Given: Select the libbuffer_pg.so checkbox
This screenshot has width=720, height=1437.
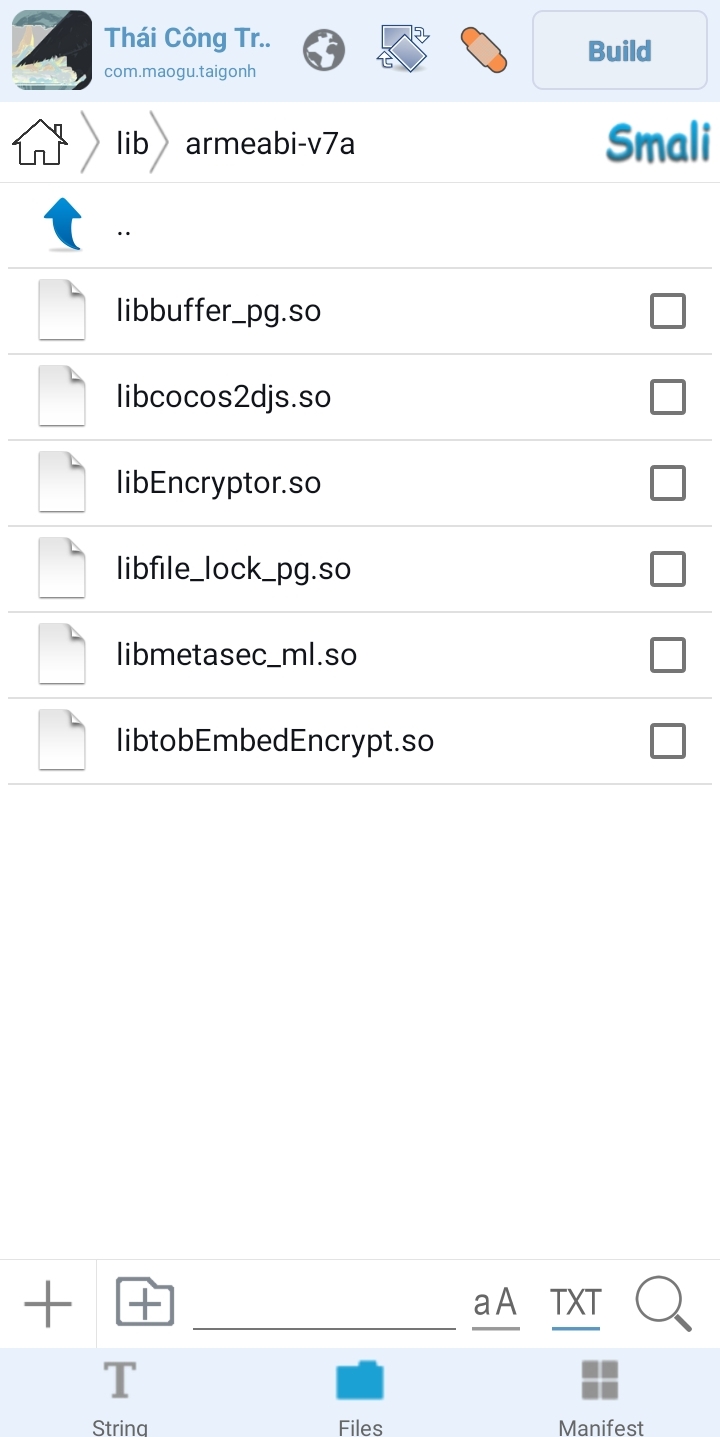Looking at the screenshot, I should point(667,311).
